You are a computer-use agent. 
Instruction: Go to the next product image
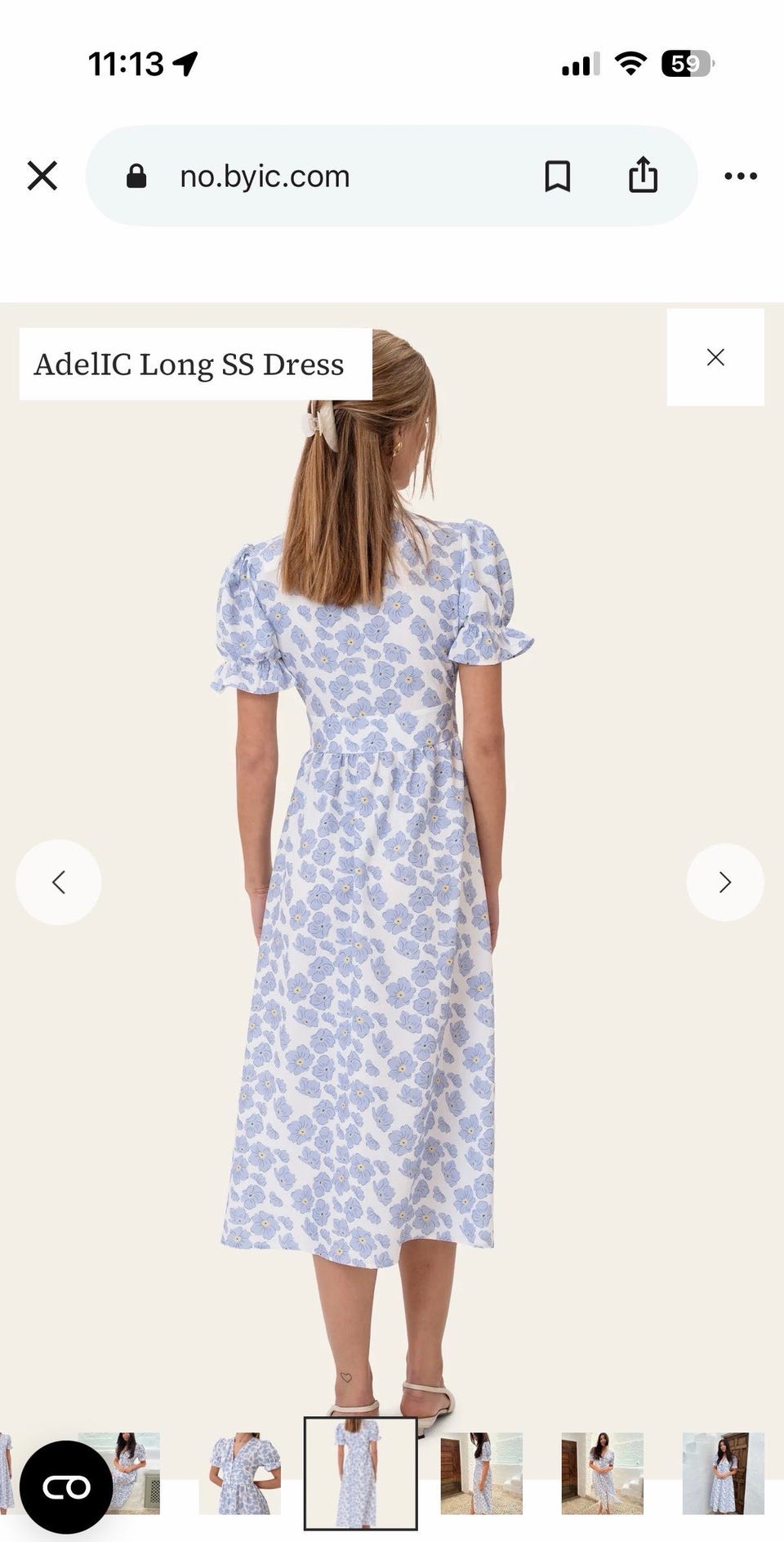click(725, 883)
